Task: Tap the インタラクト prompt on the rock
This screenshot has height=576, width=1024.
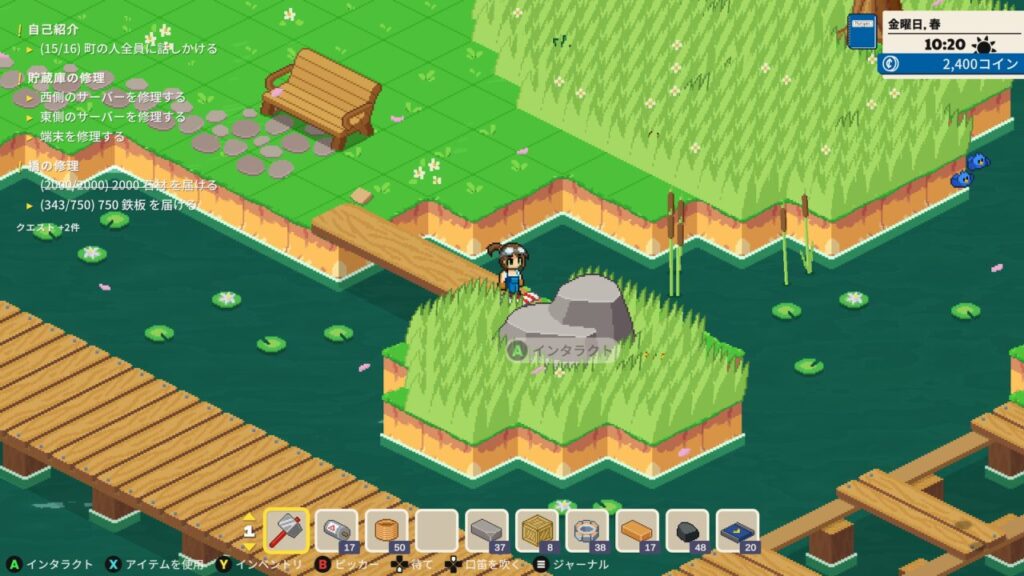Action: pos(560,351)
